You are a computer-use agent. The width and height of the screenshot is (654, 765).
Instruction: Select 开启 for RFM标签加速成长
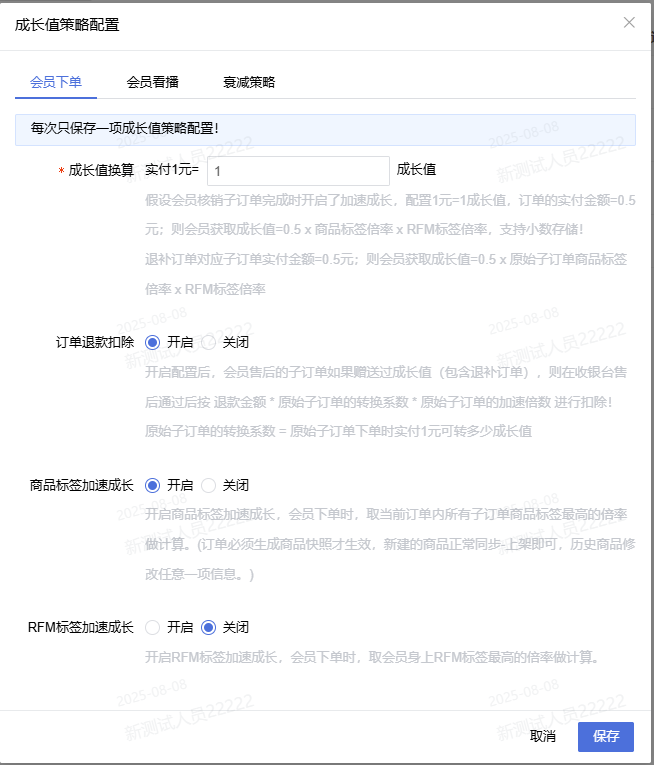pyautogui.click(x=153, y=628)
